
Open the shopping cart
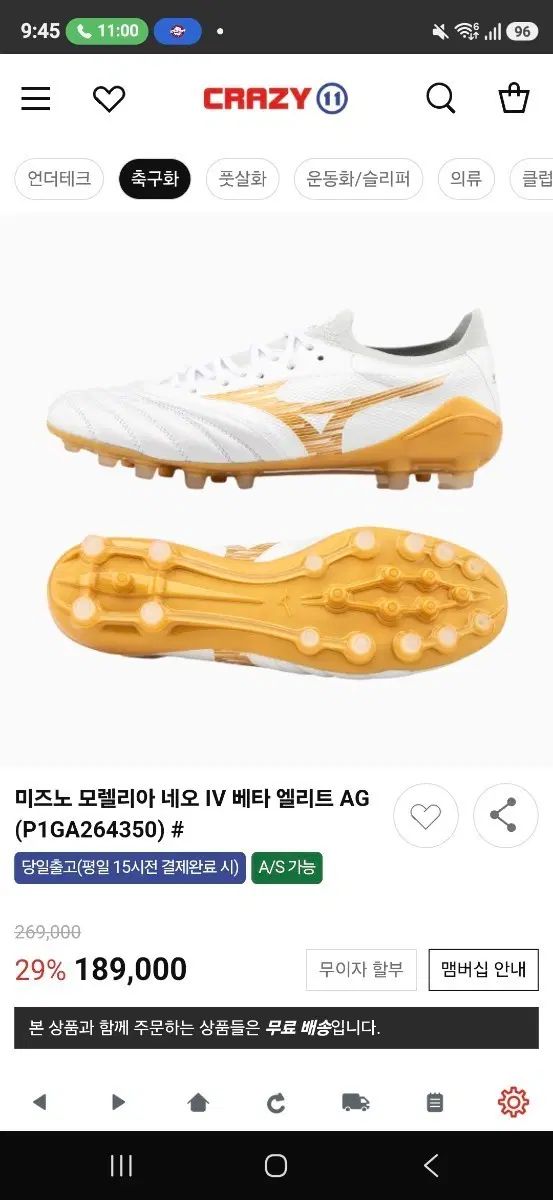pos(514,98)
